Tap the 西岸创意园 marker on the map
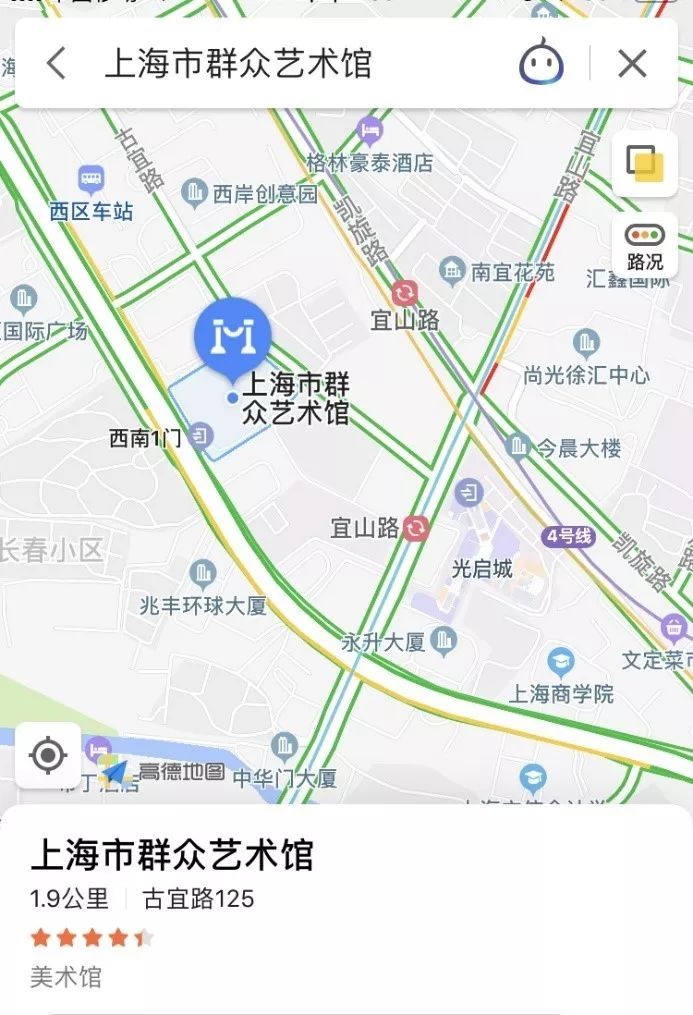The height and width of the screenshot is (1015, 693). pos(194,191)
